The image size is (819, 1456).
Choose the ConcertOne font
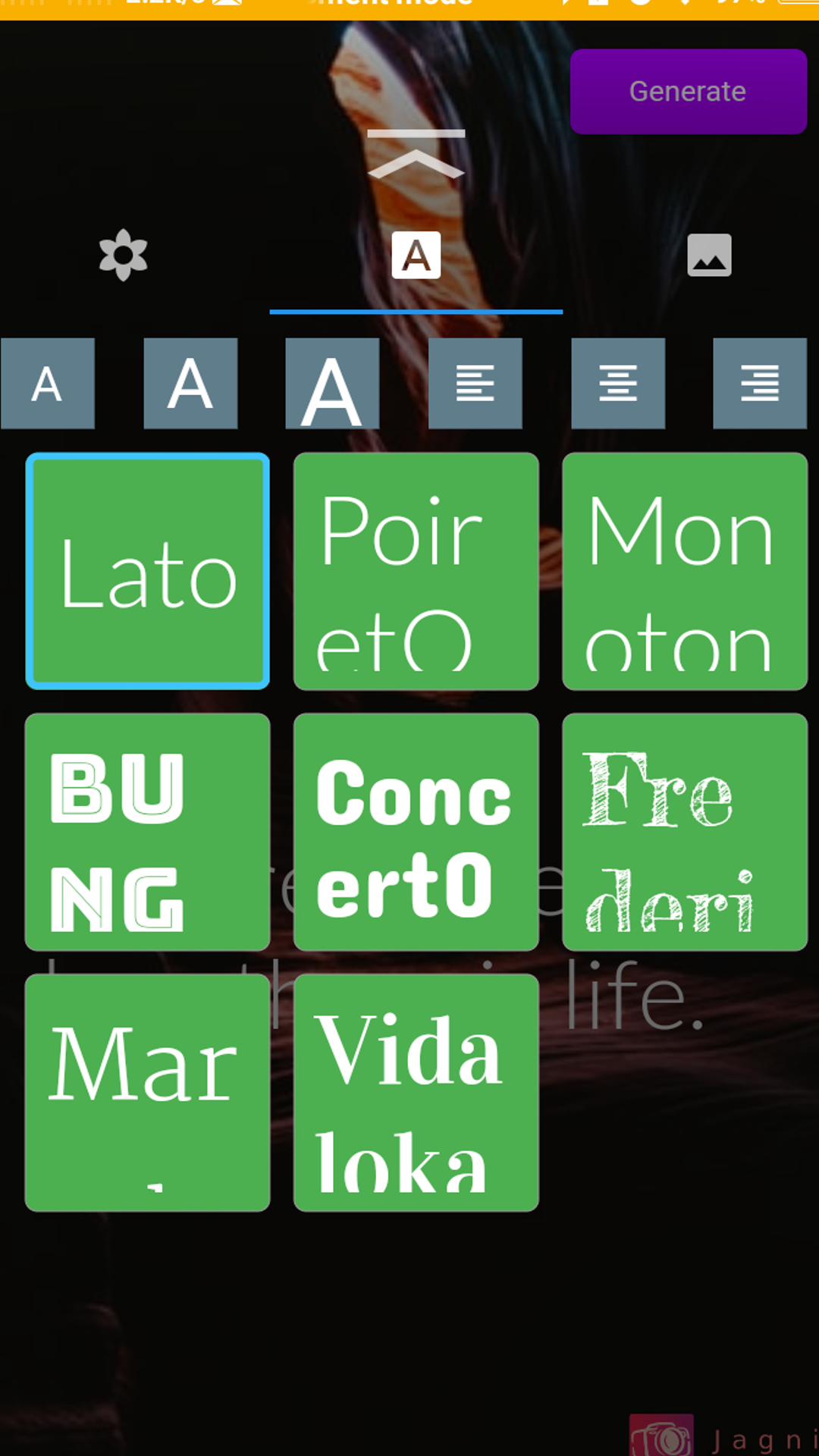point(416,832)
